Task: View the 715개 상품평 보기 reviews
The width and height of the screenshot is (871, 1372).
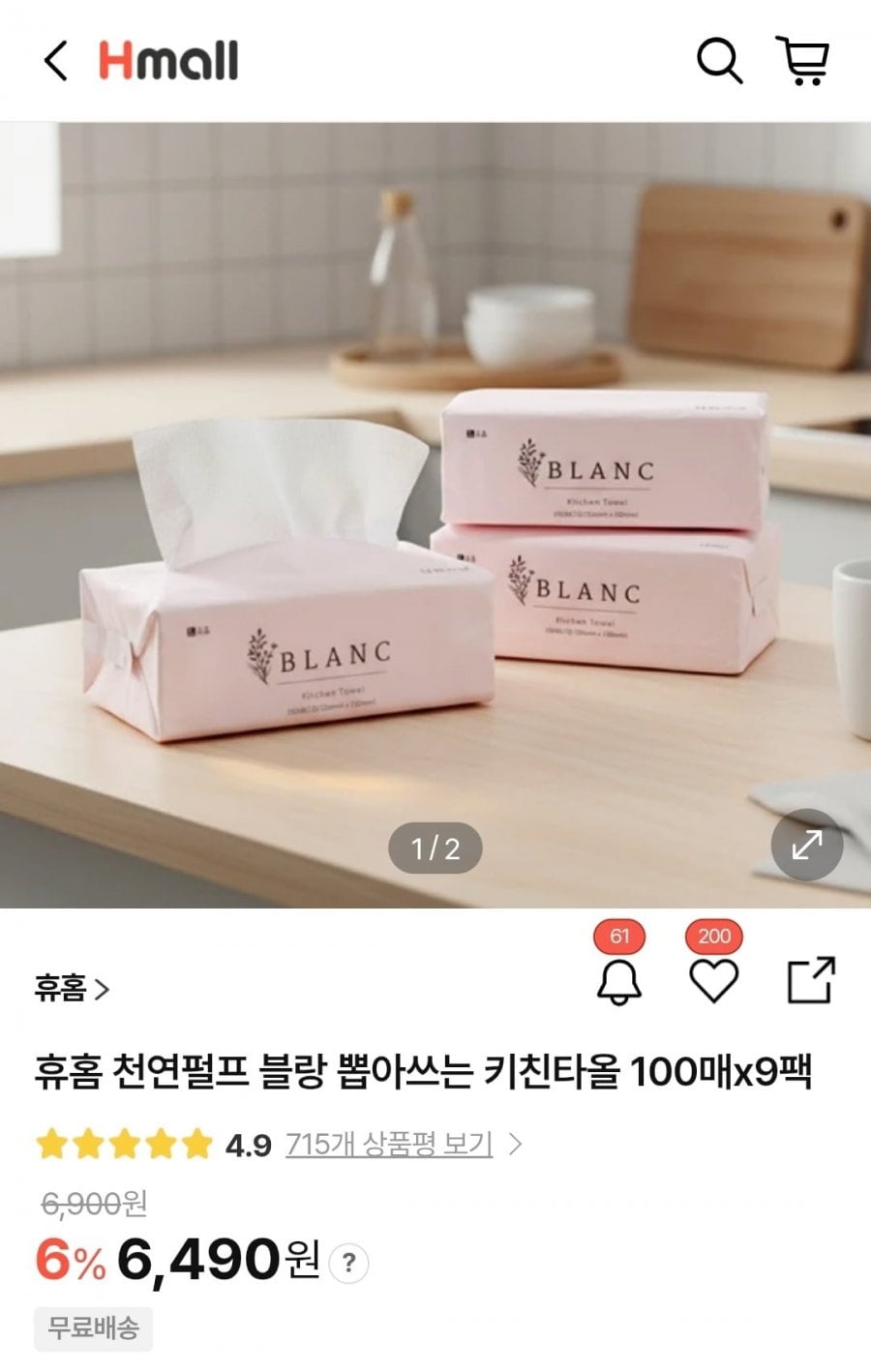Action: [389, 1145]
